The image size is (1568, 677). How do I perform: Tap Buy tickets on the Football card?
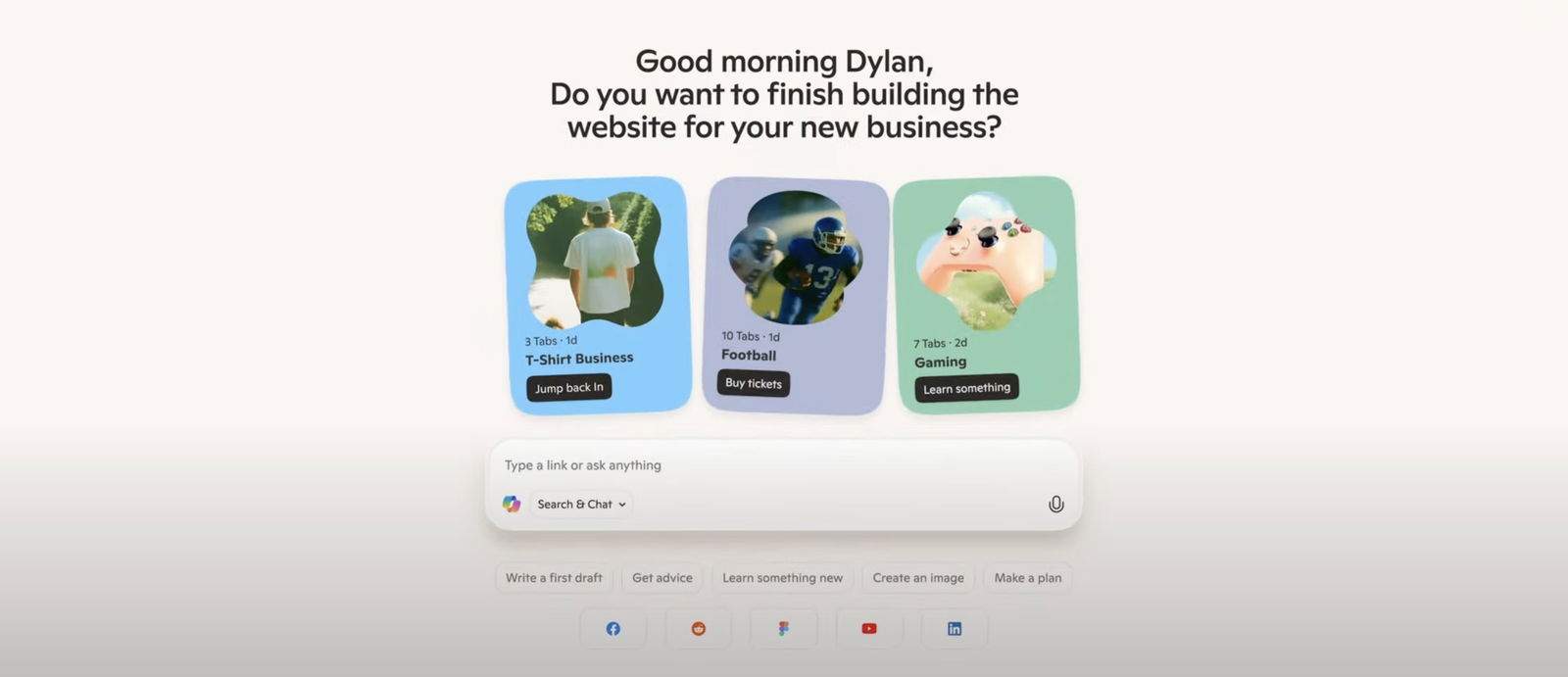click(x=754, y=383)
